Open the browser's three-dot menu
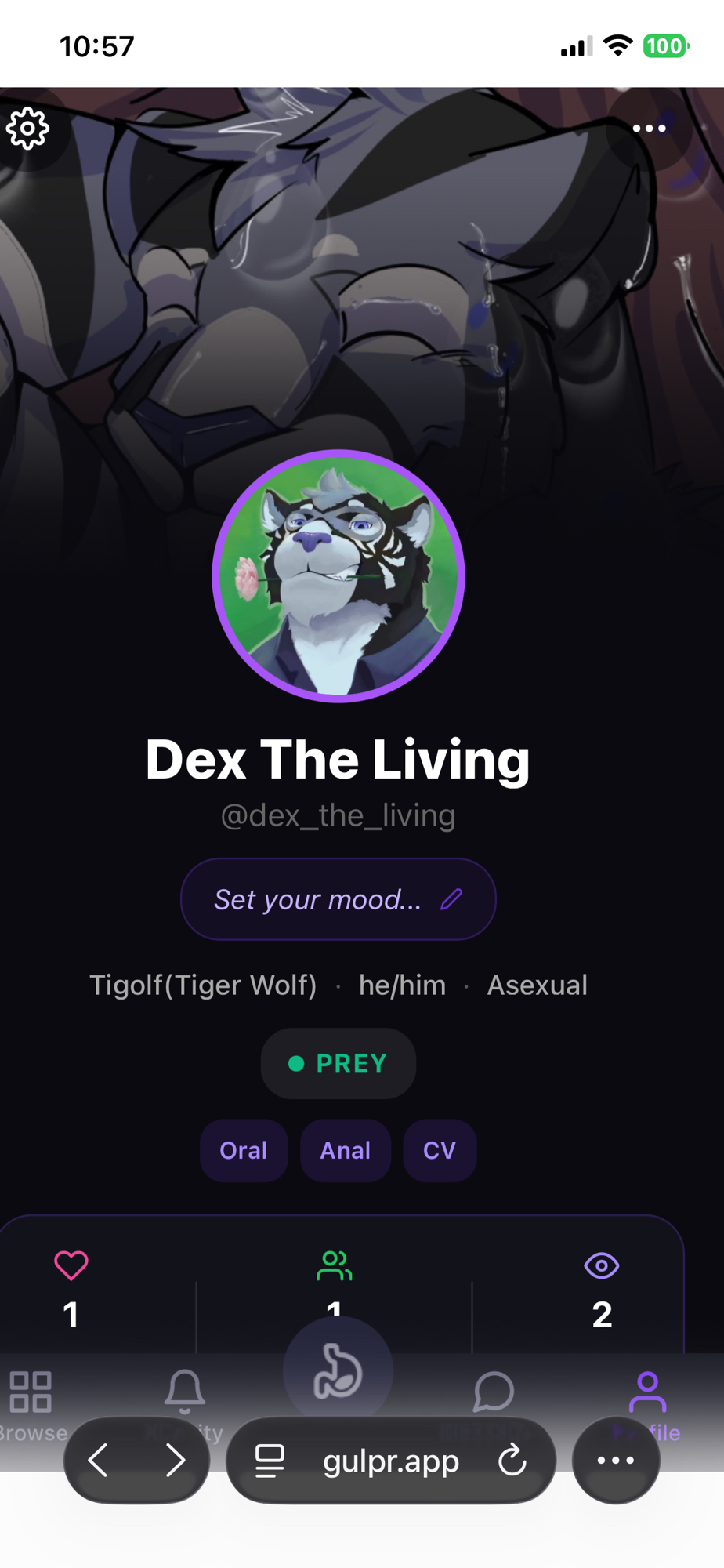 tap(616, 1461)
